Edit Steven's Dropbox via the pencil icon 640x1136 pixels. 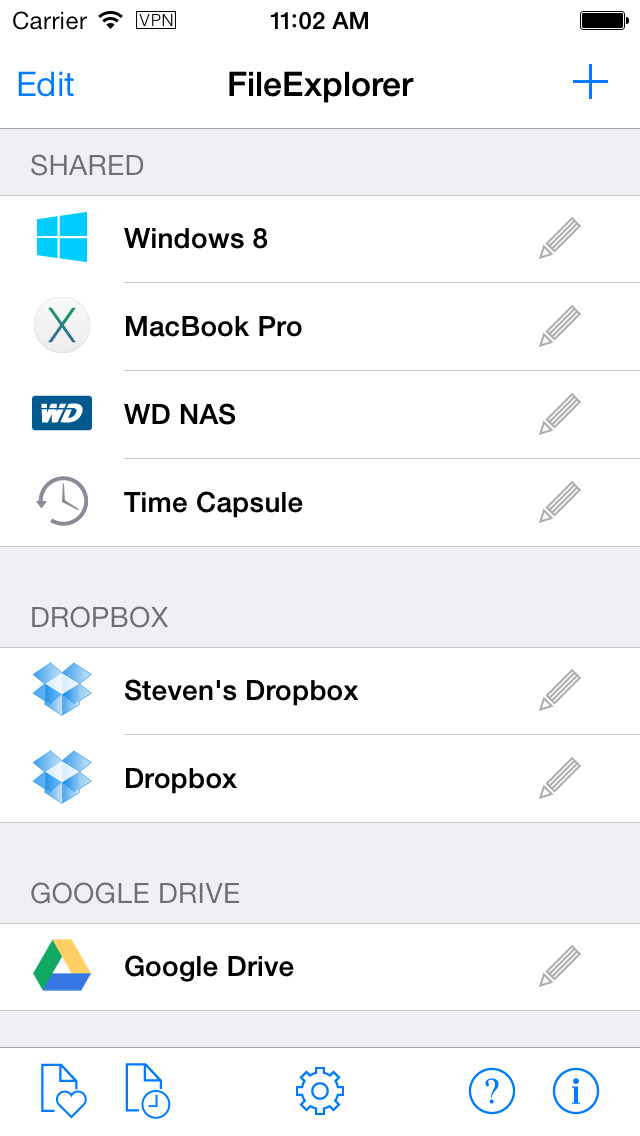click(560, 690)
